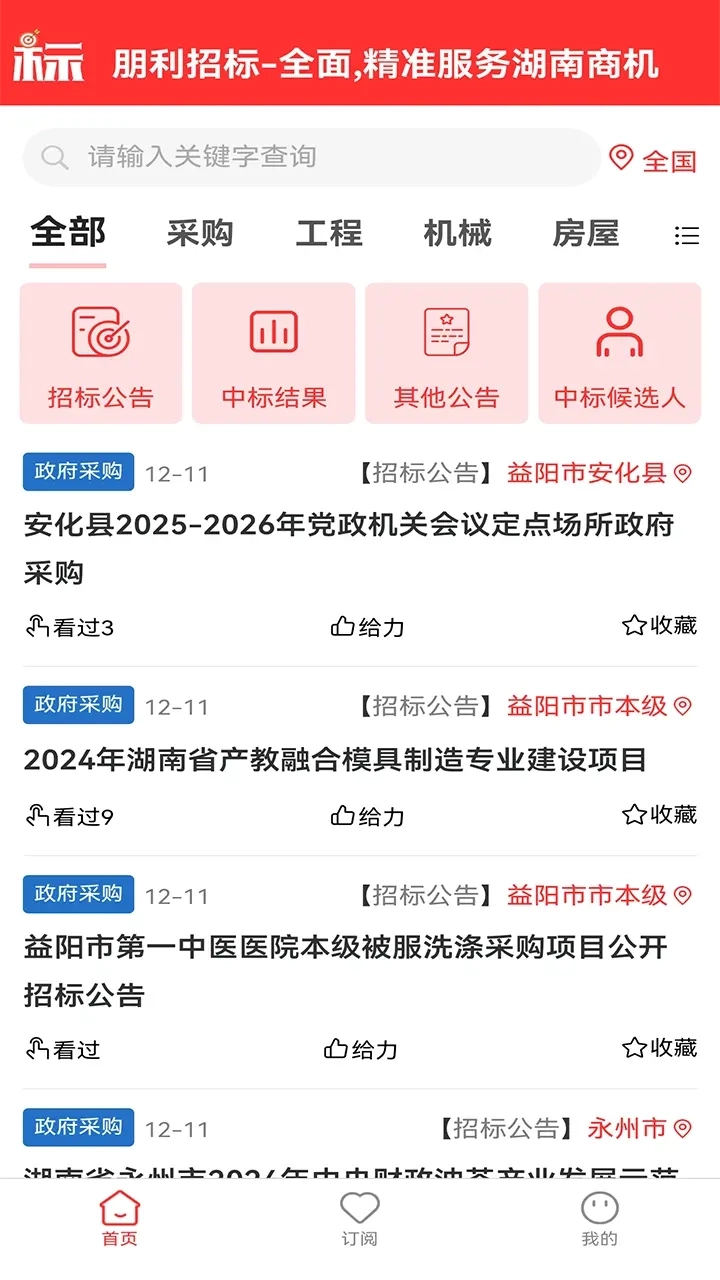Switch to the 工程 tab

(328, 233)
